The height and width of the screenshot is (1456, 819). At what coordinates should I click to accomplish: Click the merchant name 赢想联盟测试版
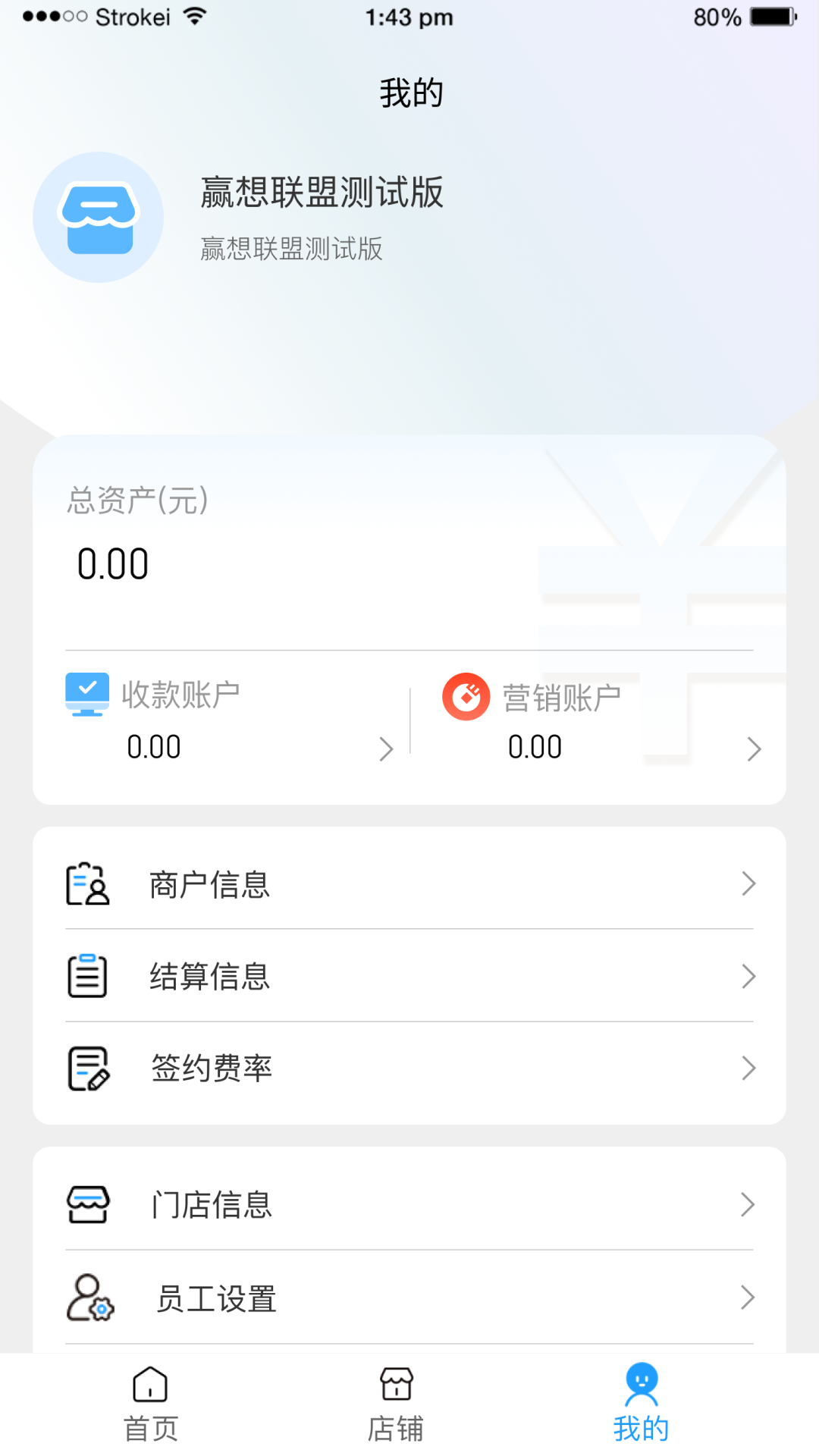coord(322,195)
